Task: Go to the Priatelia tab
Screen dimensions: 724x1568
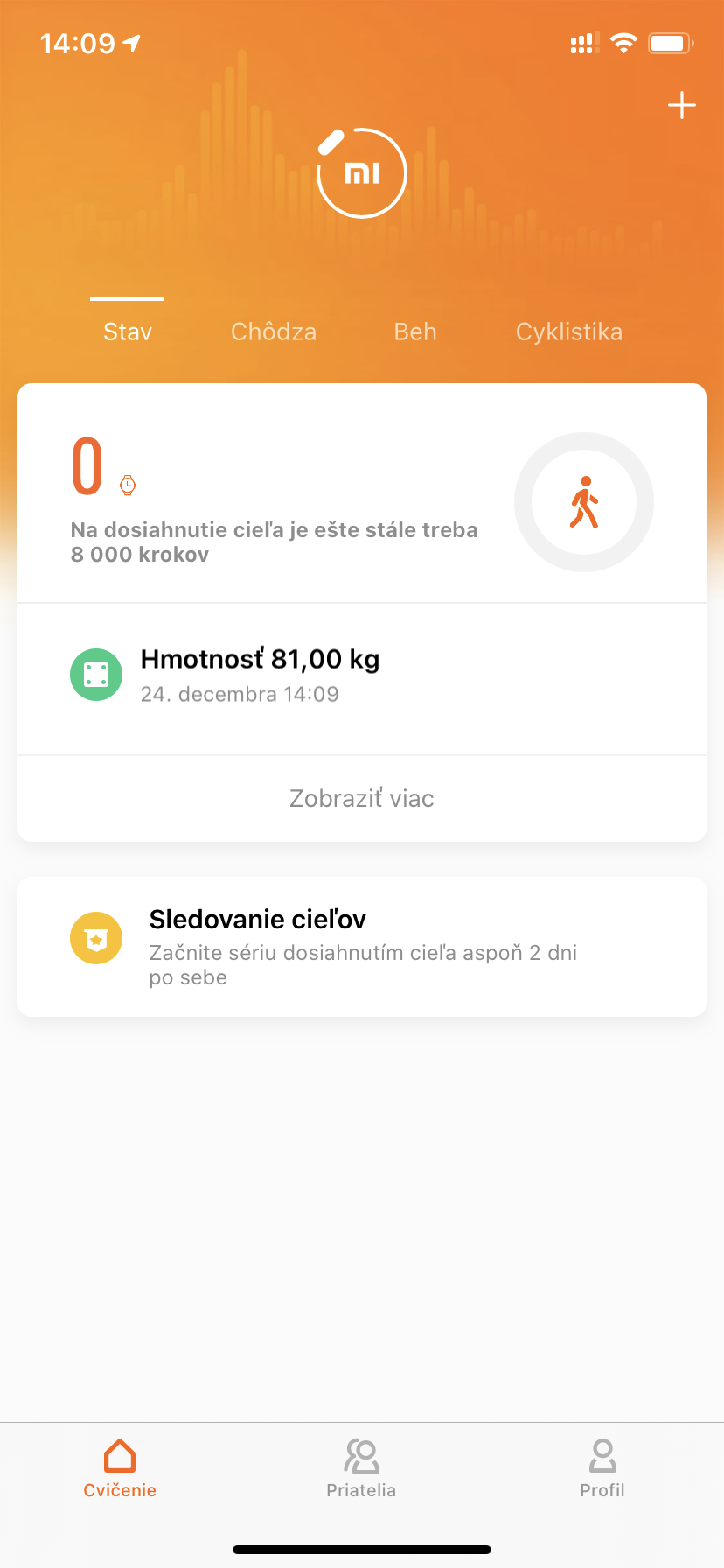Action: click(x=361, y=1468)
